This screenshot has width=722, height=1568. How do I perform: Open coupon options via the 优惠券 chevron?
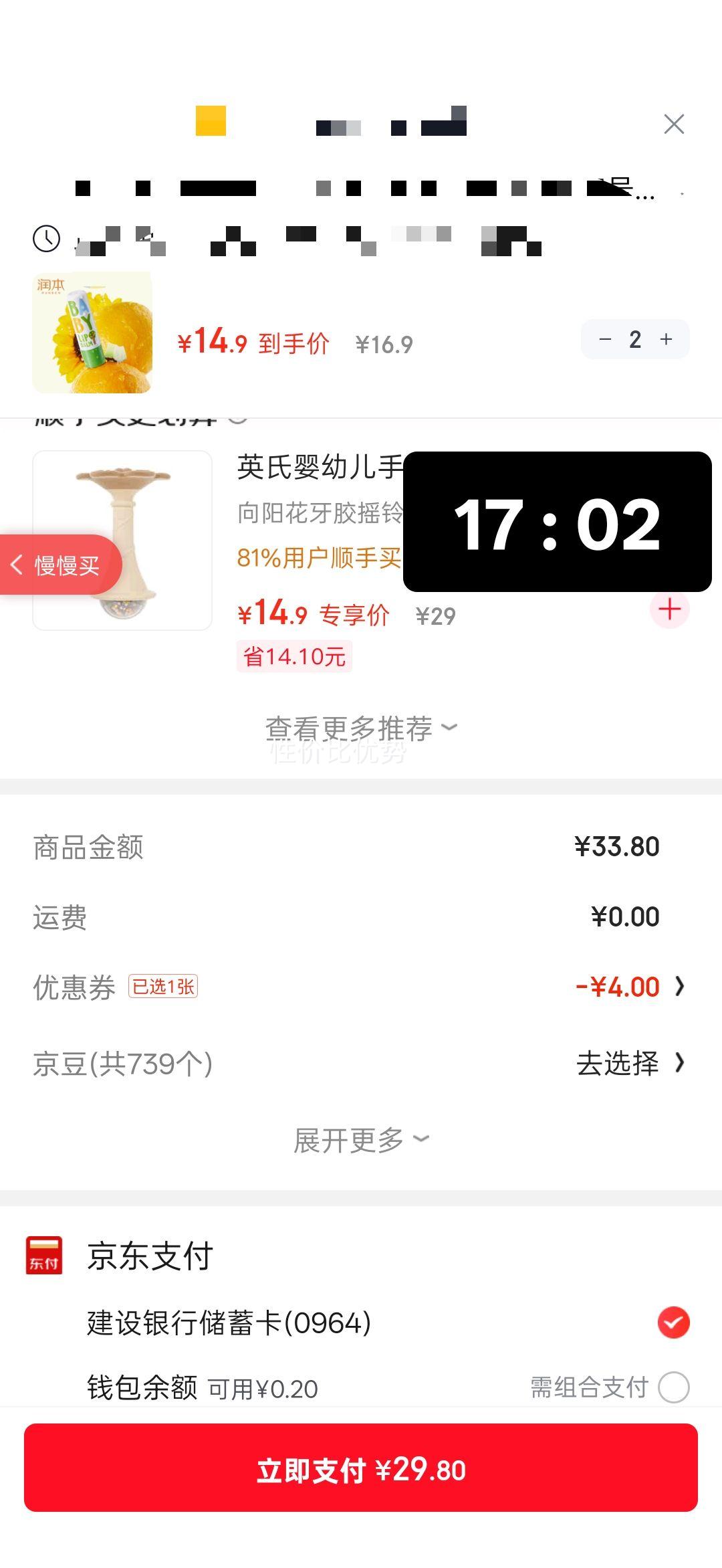(681, 986)
